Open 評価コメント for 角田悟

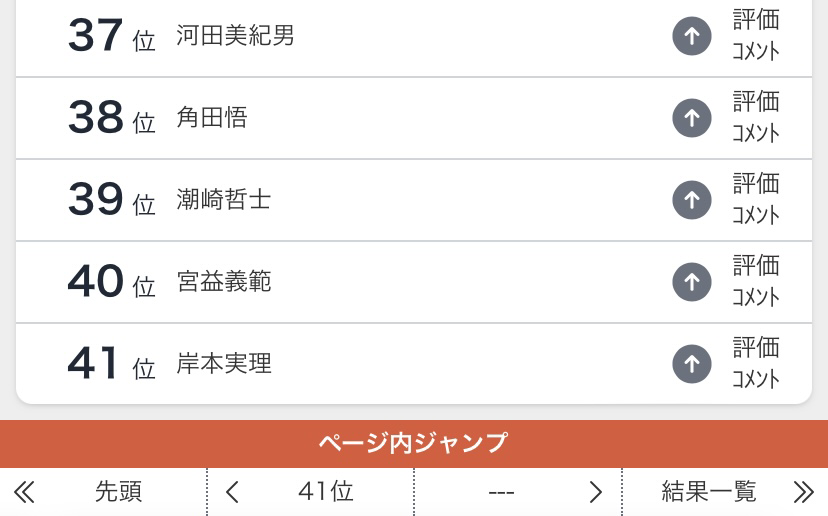point(755,117)
